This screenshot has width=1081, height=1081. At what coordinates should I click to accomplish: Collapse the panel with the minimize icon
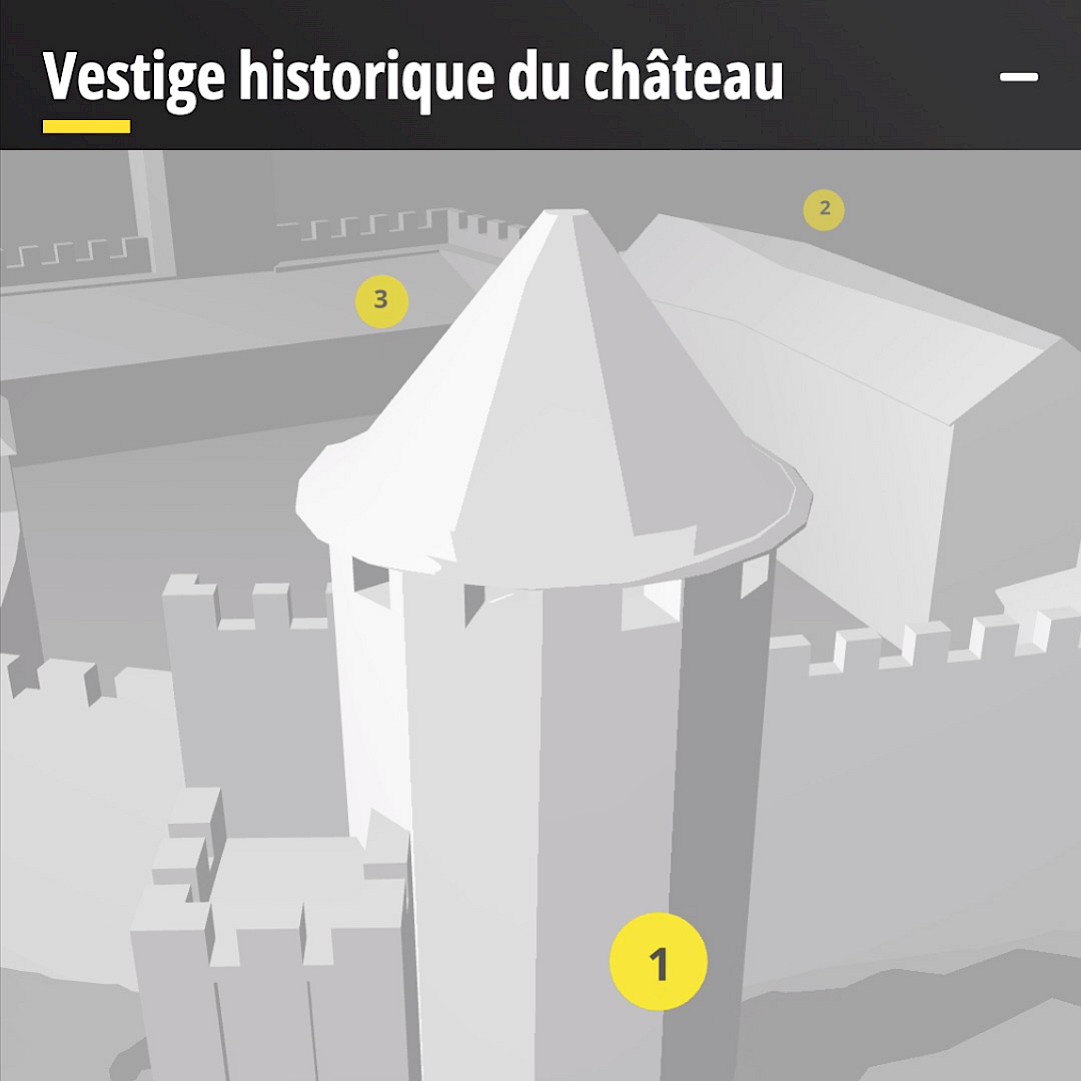pyautogui.click(x=1018, y=77)
